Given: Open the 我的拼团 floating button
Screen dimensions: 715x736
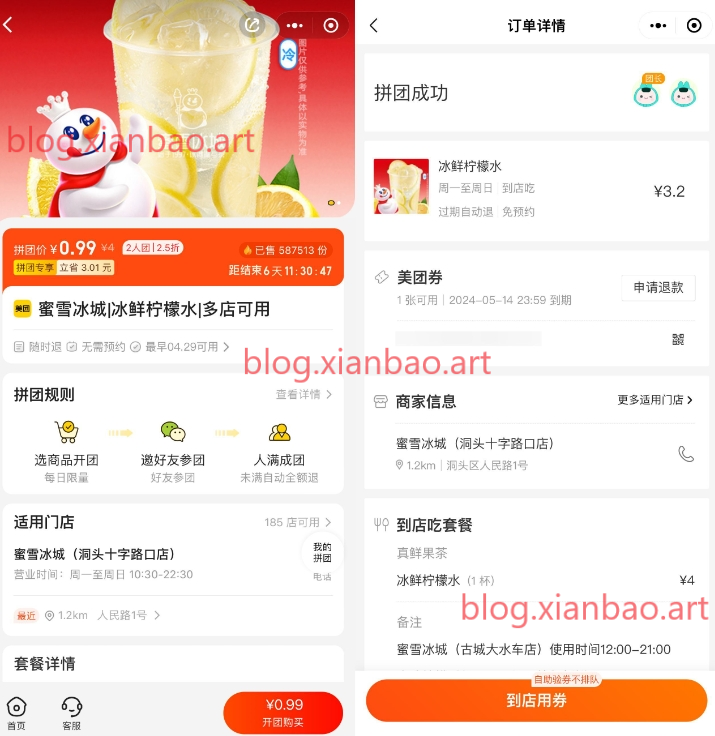Looking at the screenshot, I should pos(322,552).
